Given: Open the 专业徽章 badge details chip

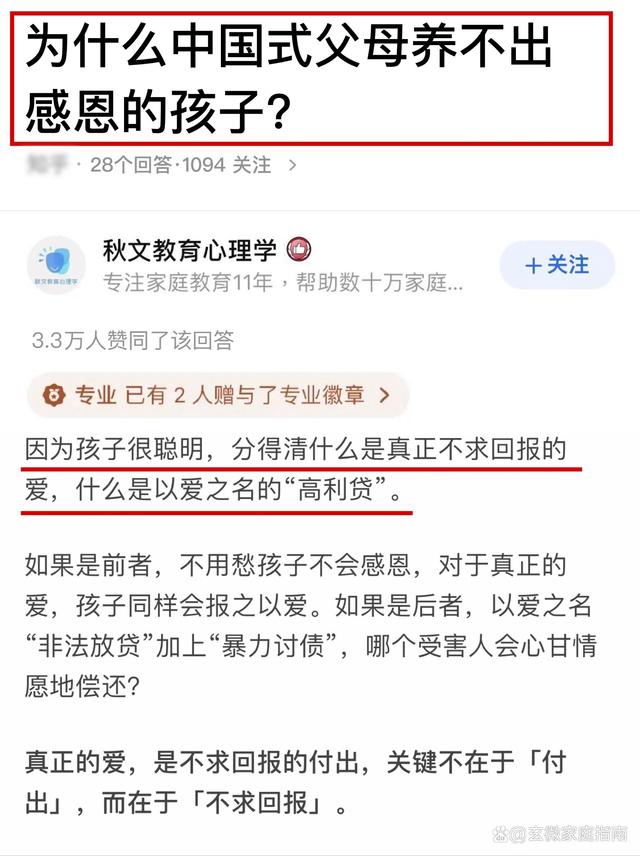Looking at the screenshot, I should (217, 395).
